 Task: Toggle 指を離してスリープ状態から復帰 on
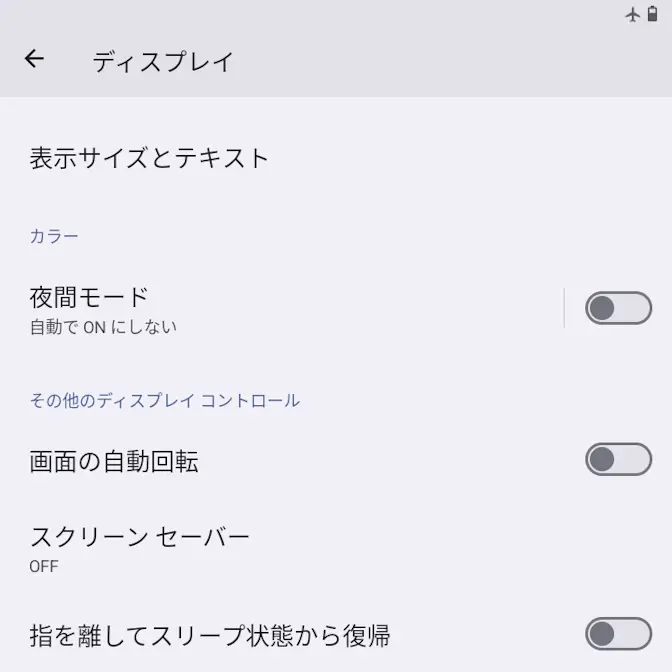pyautogui.click(x=617, y=634)
